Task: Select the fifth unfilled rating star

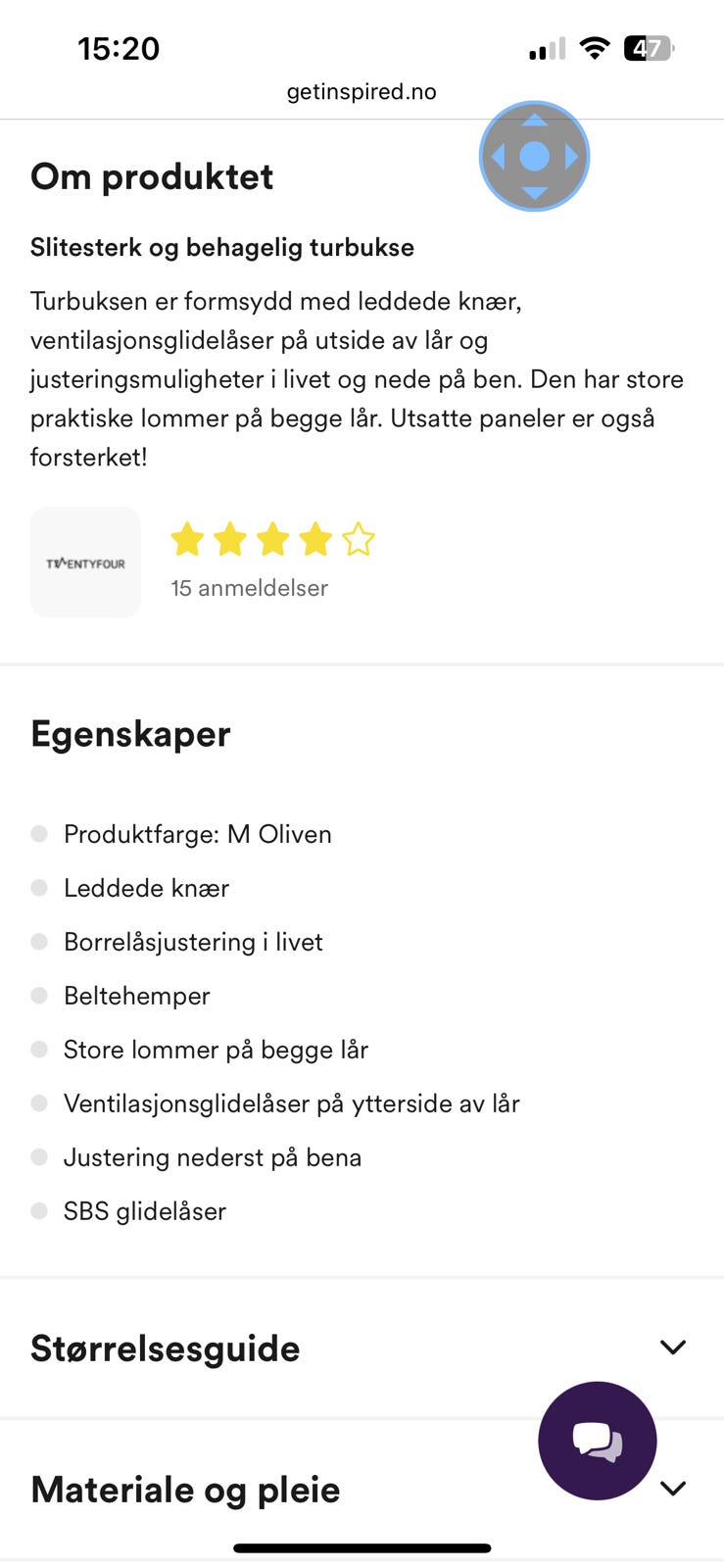Action: pyautogui.click(x=358, y=538)
